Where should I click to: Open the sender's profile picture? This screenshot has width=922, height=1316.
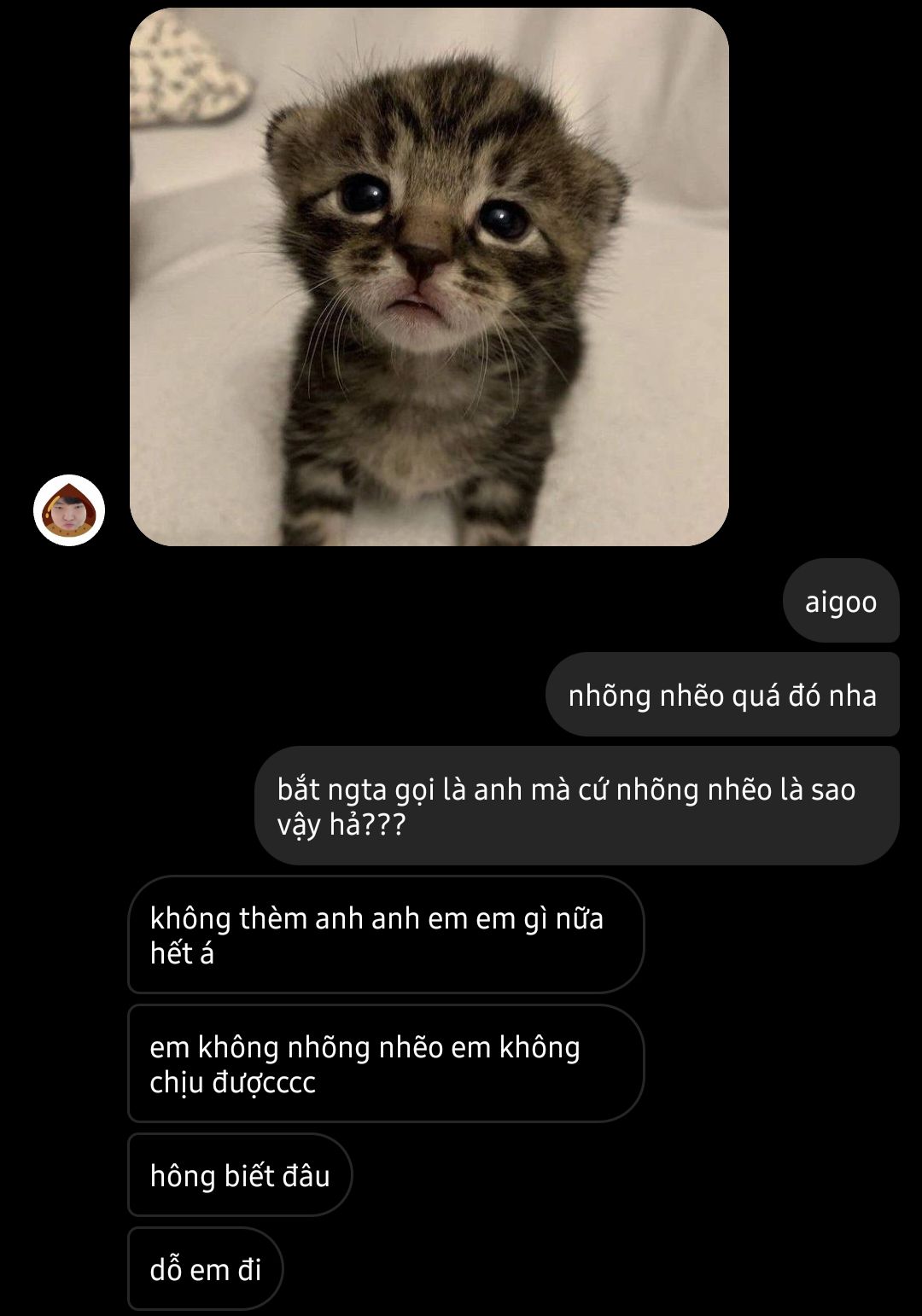(69, 511)
